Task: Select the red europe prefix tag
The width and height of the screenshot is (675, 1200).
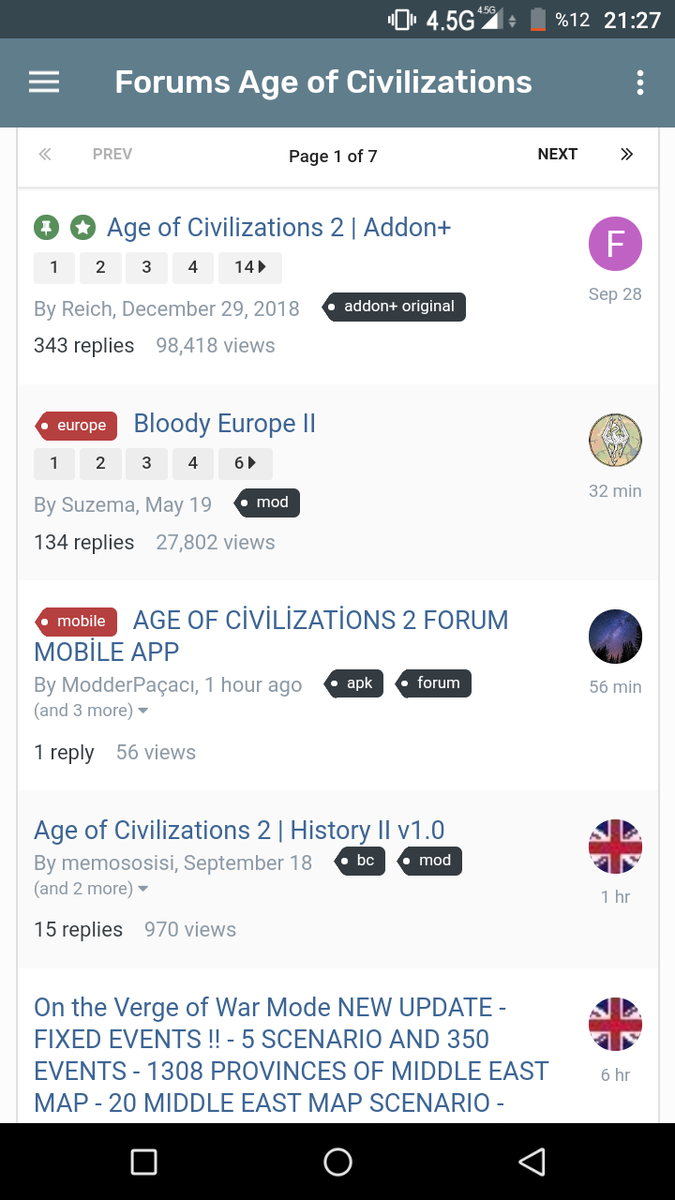Action: pos(77,425)
